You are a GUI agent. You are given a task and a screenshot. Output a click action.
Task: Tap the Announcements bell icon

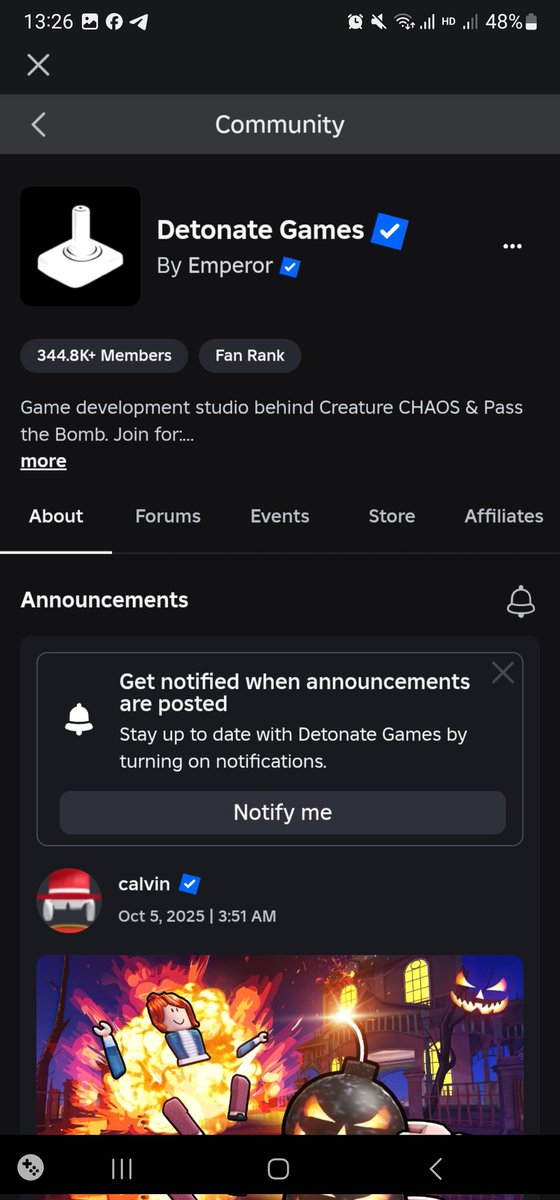click(521, 600)
